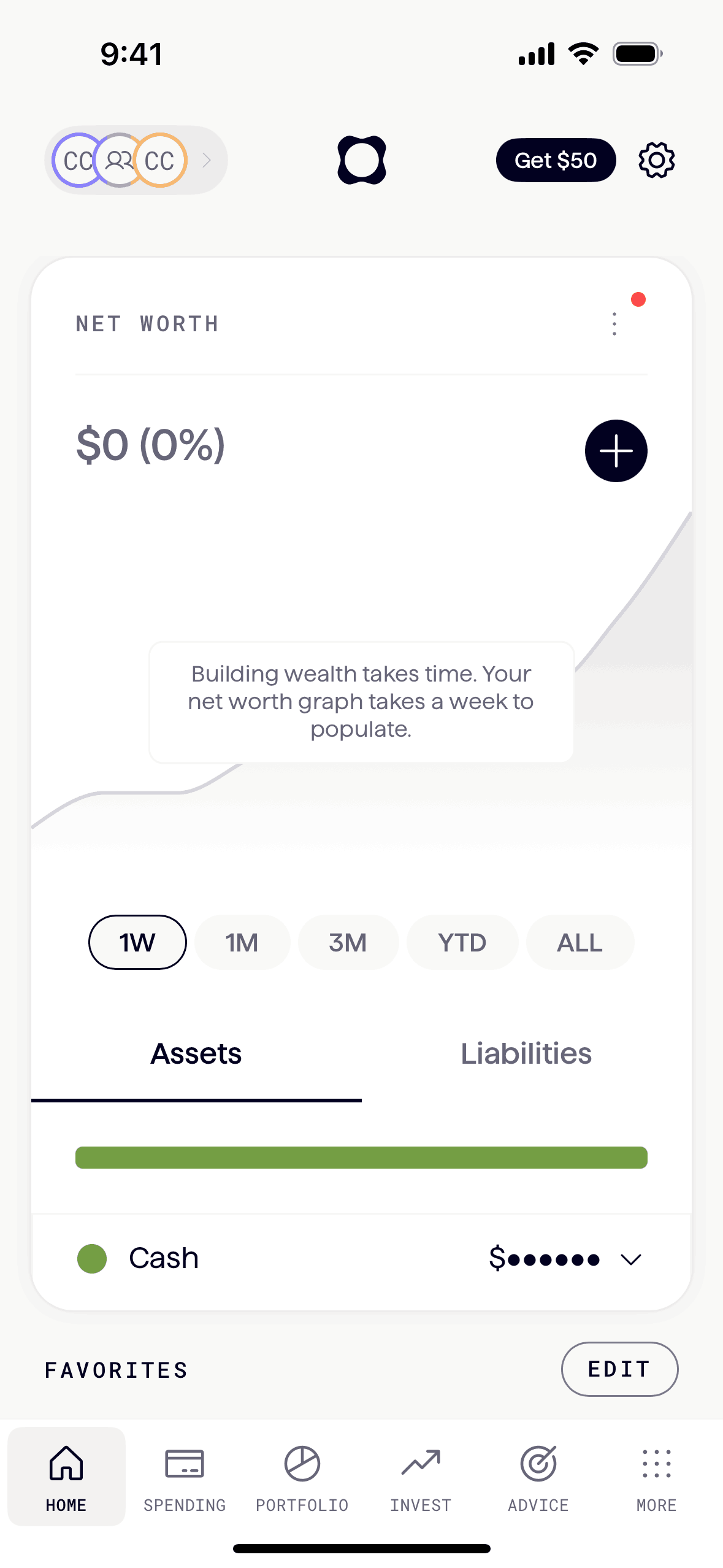Select the 1W time range
The height and width of the screenshot is (1568, 723).
137,942
